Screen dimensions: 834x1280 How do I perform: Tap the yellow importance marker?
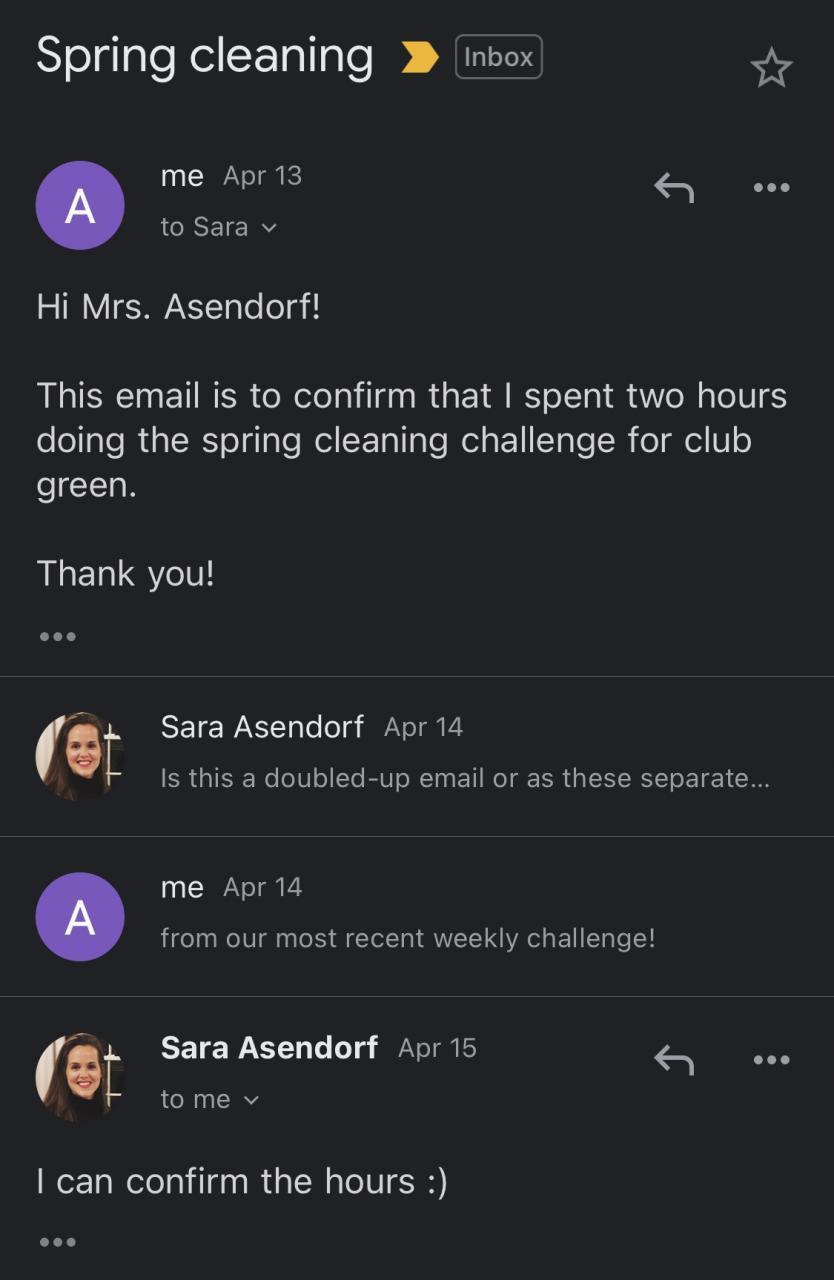pos(420,57)
